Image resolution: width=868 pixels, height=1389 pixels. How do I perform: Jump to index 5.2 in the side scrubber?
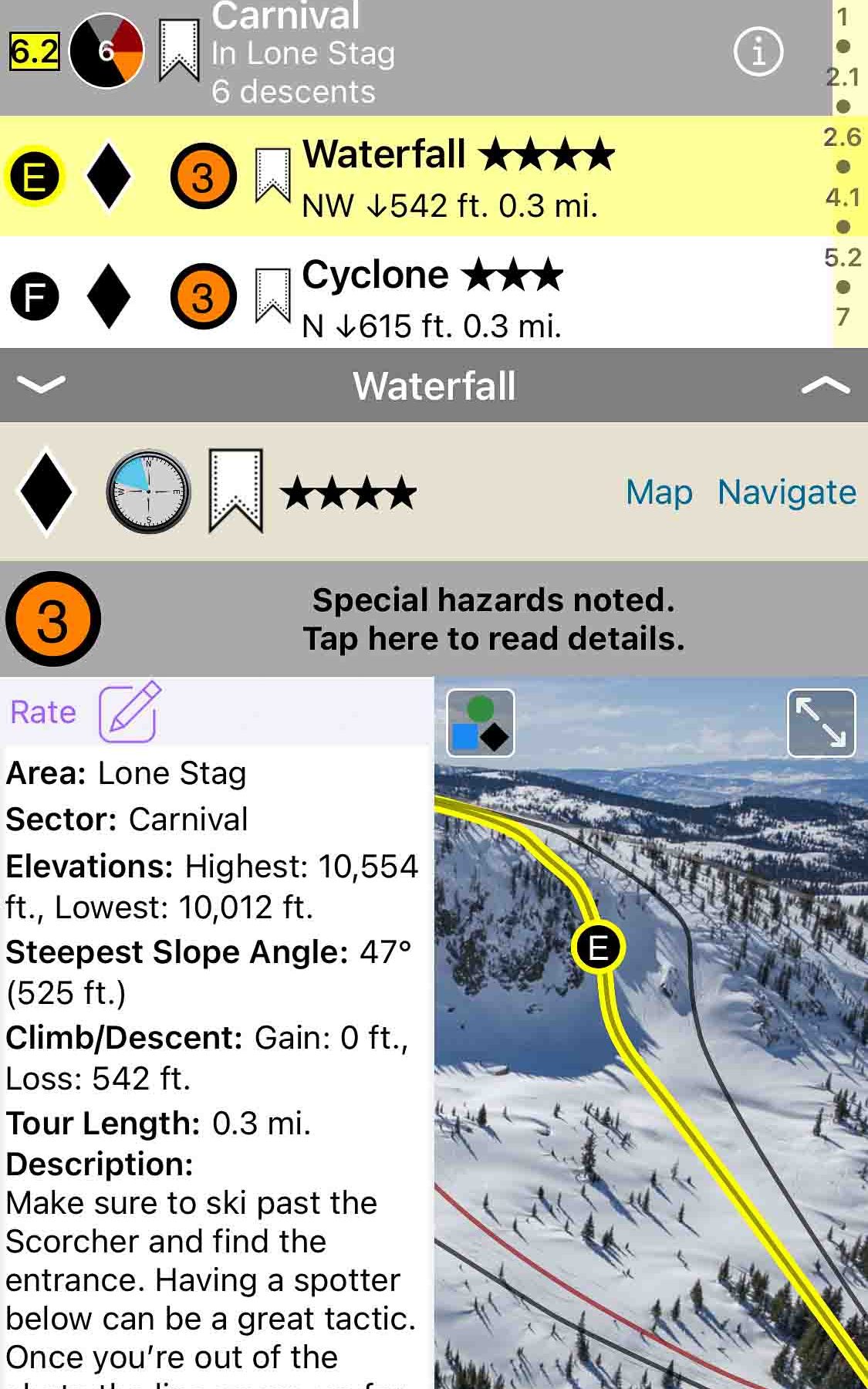coord(842,257)
